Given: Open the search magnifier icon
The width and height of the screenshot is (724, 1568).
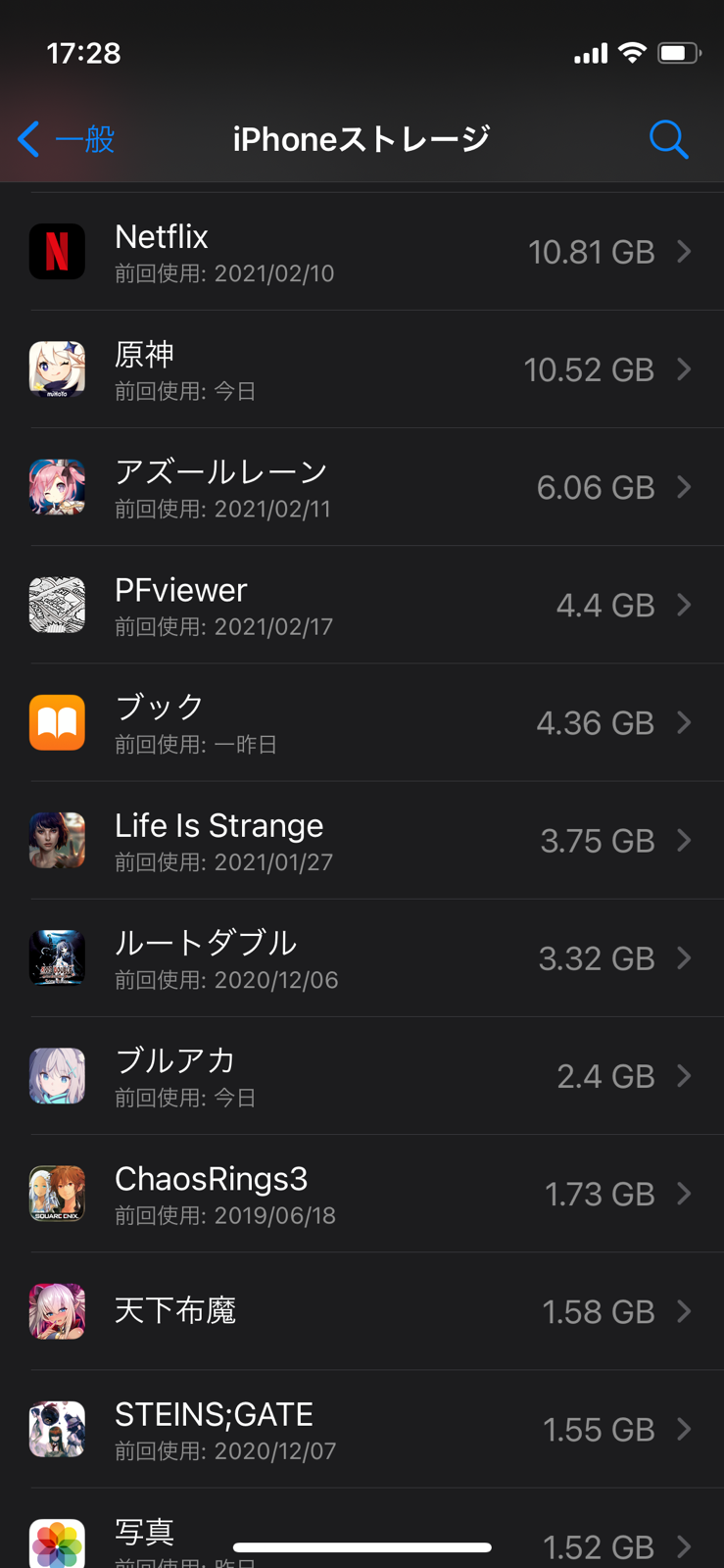Looking at the screenshot, I should 668,139.
